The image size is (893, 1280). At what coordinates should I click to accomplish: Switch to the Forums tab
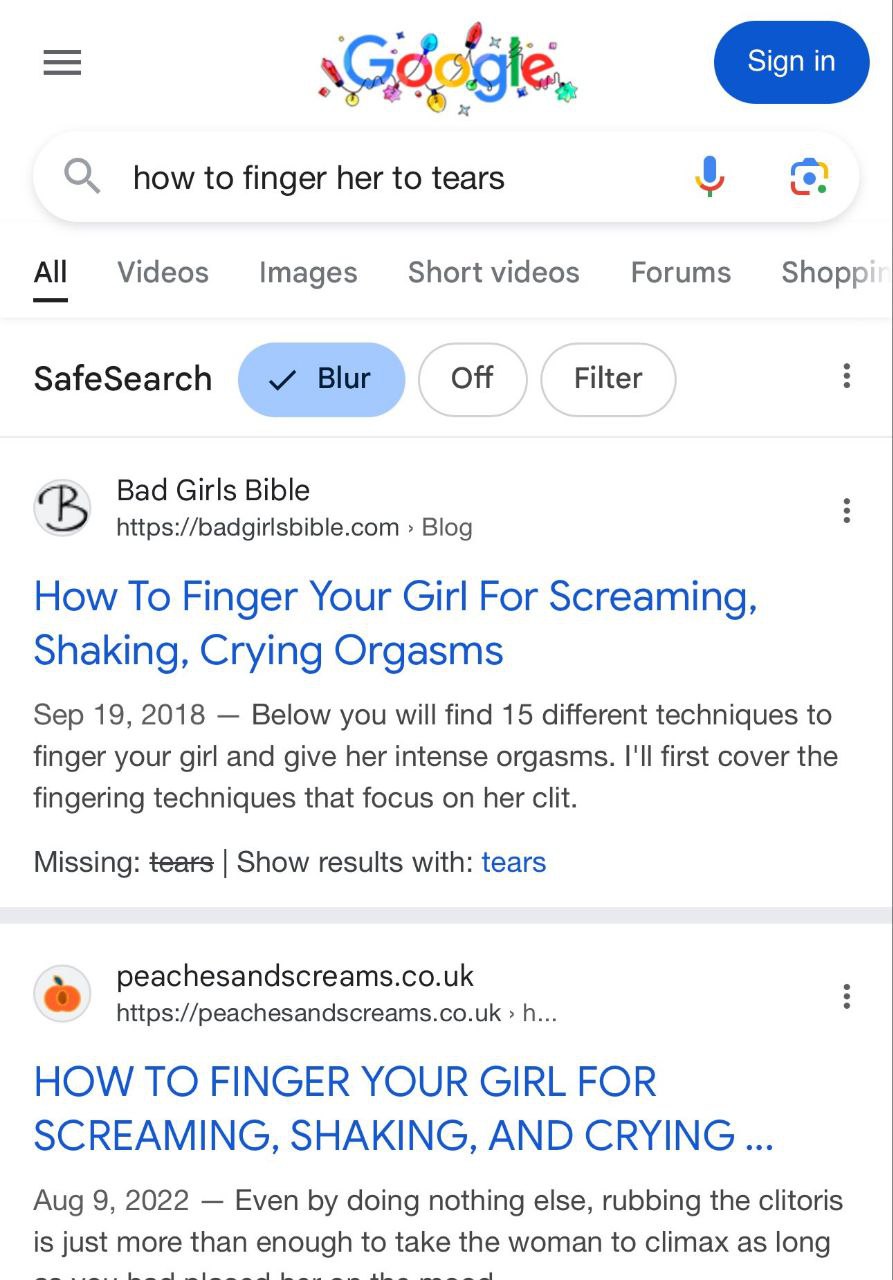(681, 272)
